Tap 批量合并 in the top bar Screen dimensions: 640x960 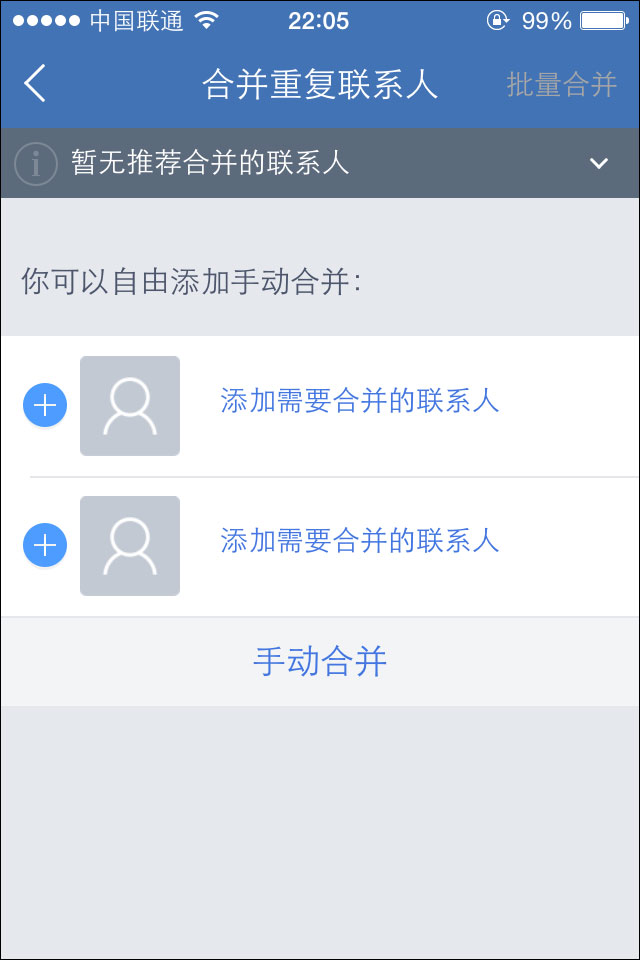pos(561,85)
